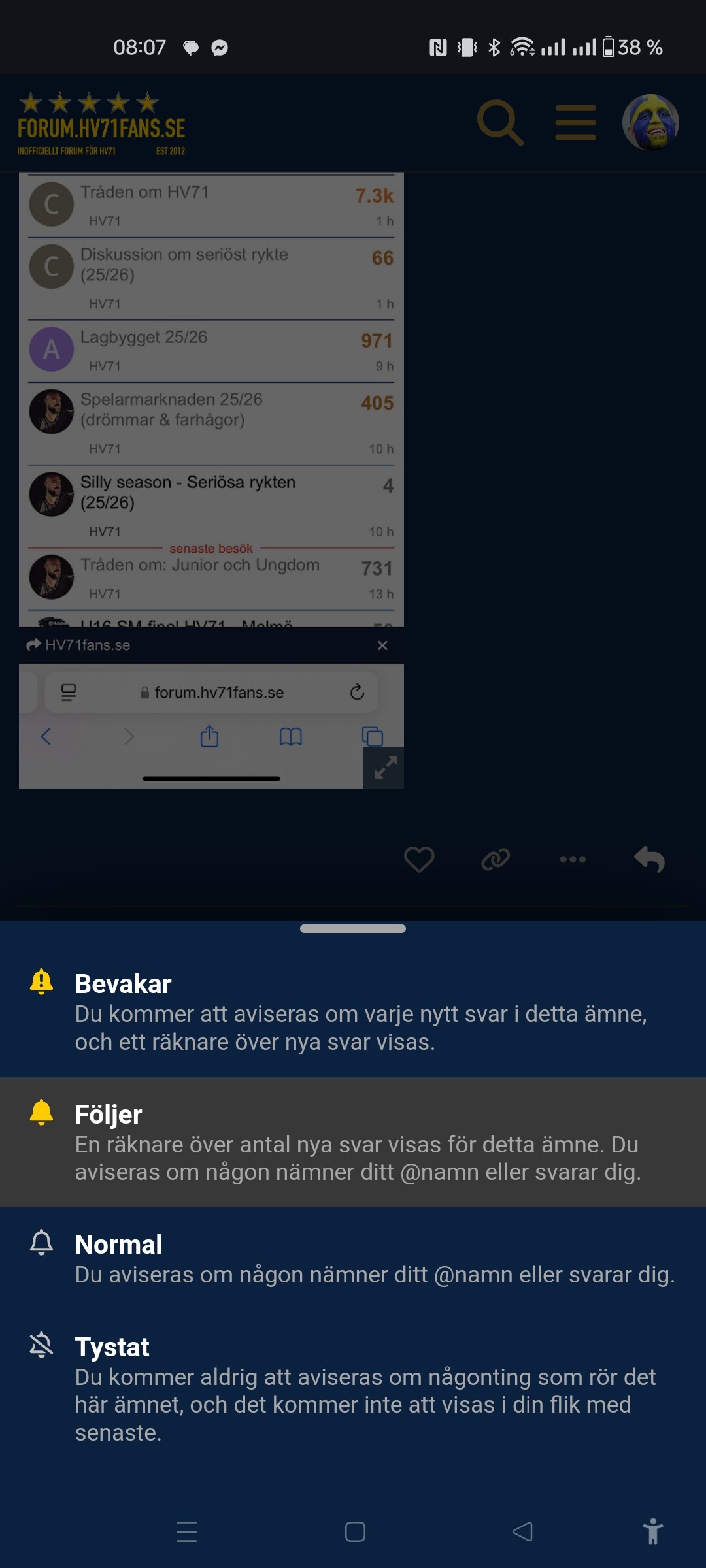Like the post with the heart icon
The height and width of the screenshot is (1568, 706).
tap(419, 859)
